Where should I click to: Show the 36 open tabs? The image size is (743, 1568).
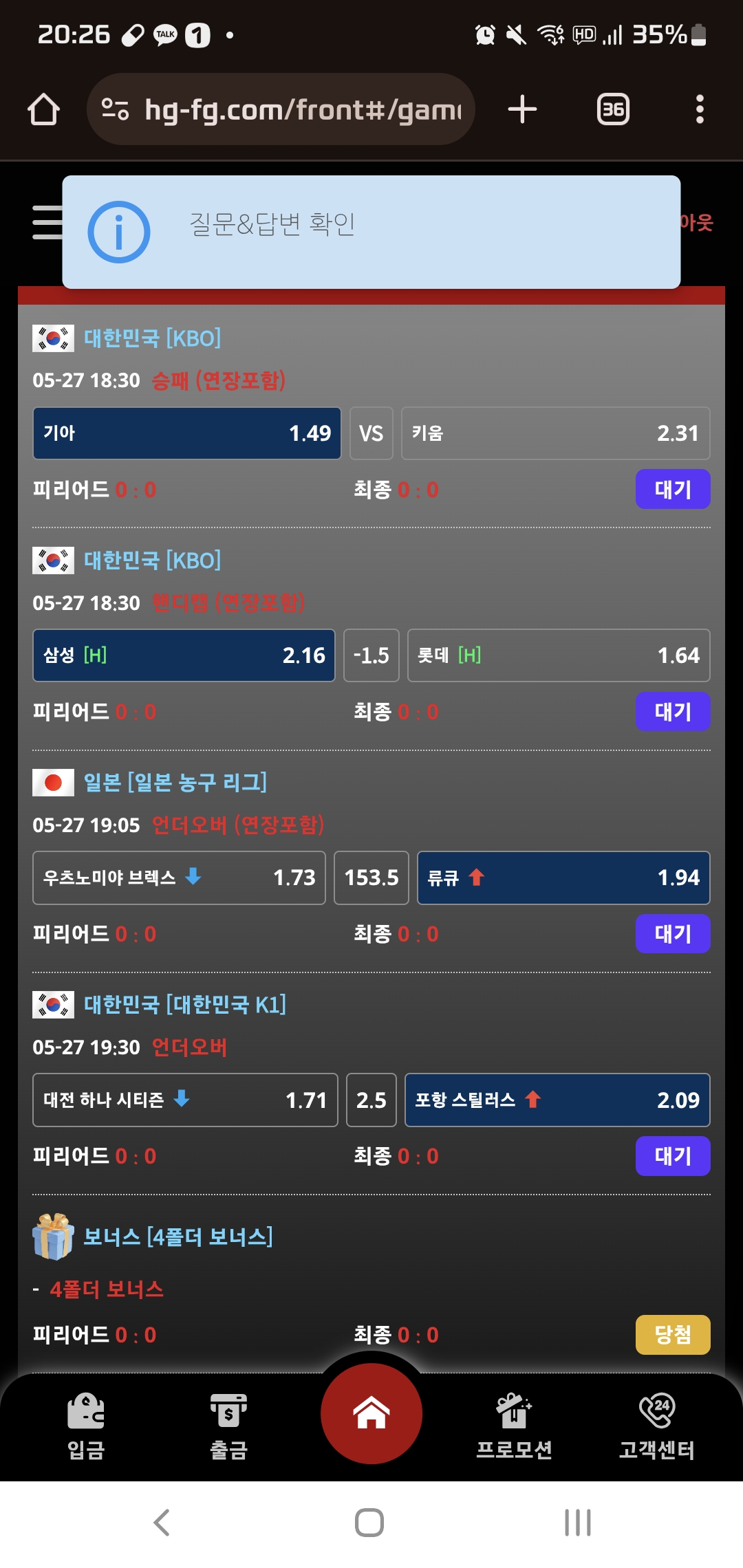click(613, 109)
